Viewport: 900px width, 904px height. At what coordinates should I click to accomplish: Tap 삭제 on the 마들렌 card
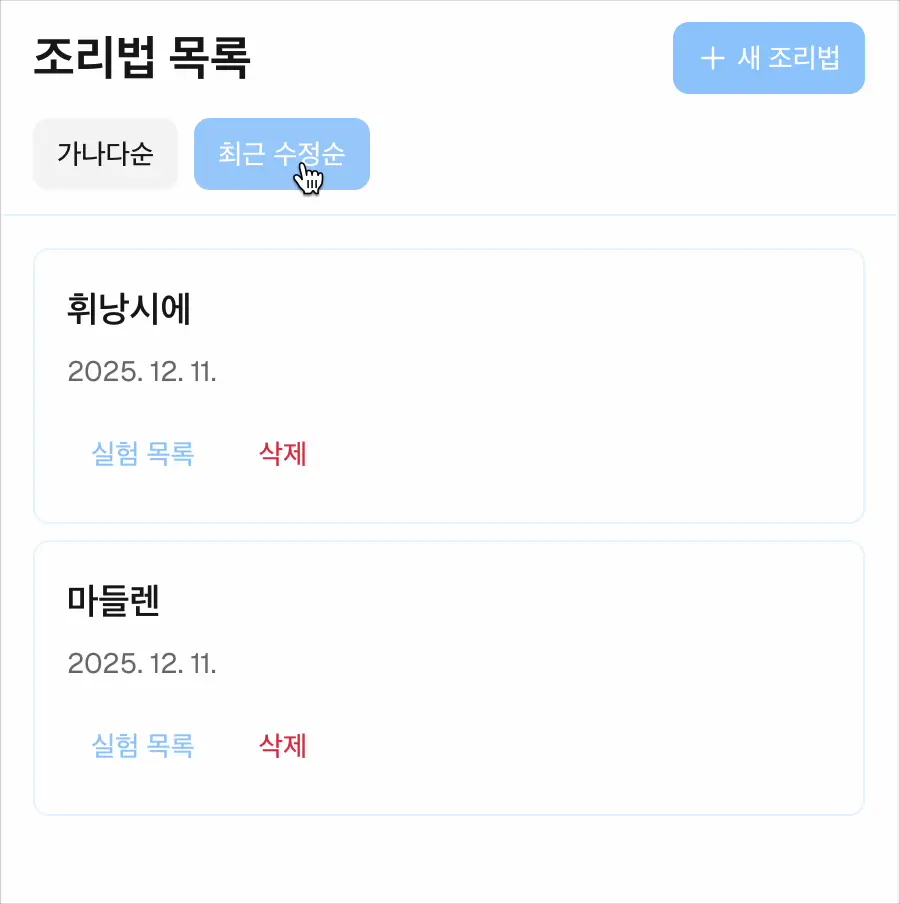click(x=283, y=745)
